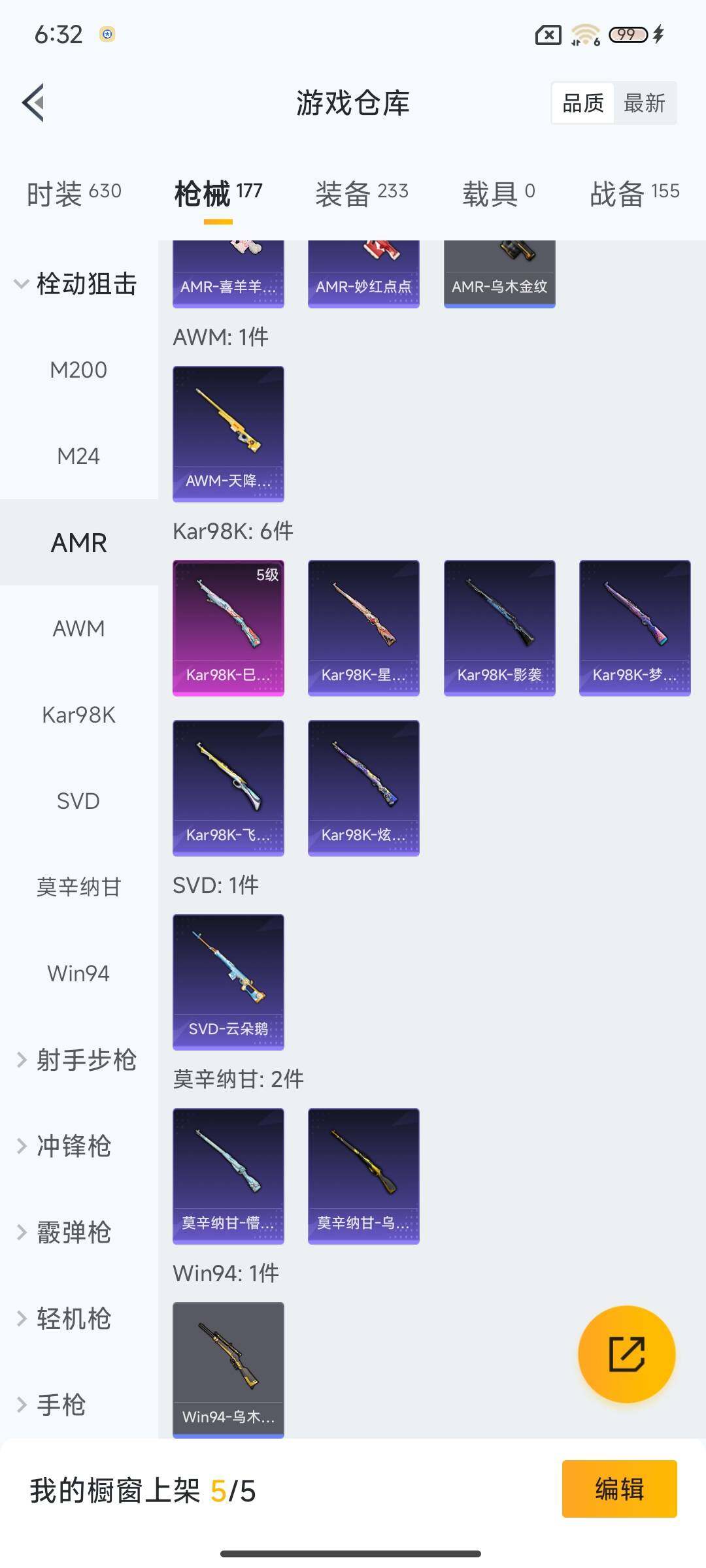Select Kar98K in the side list
This screenshot has height=1568, width=706.
pos(78,715)
